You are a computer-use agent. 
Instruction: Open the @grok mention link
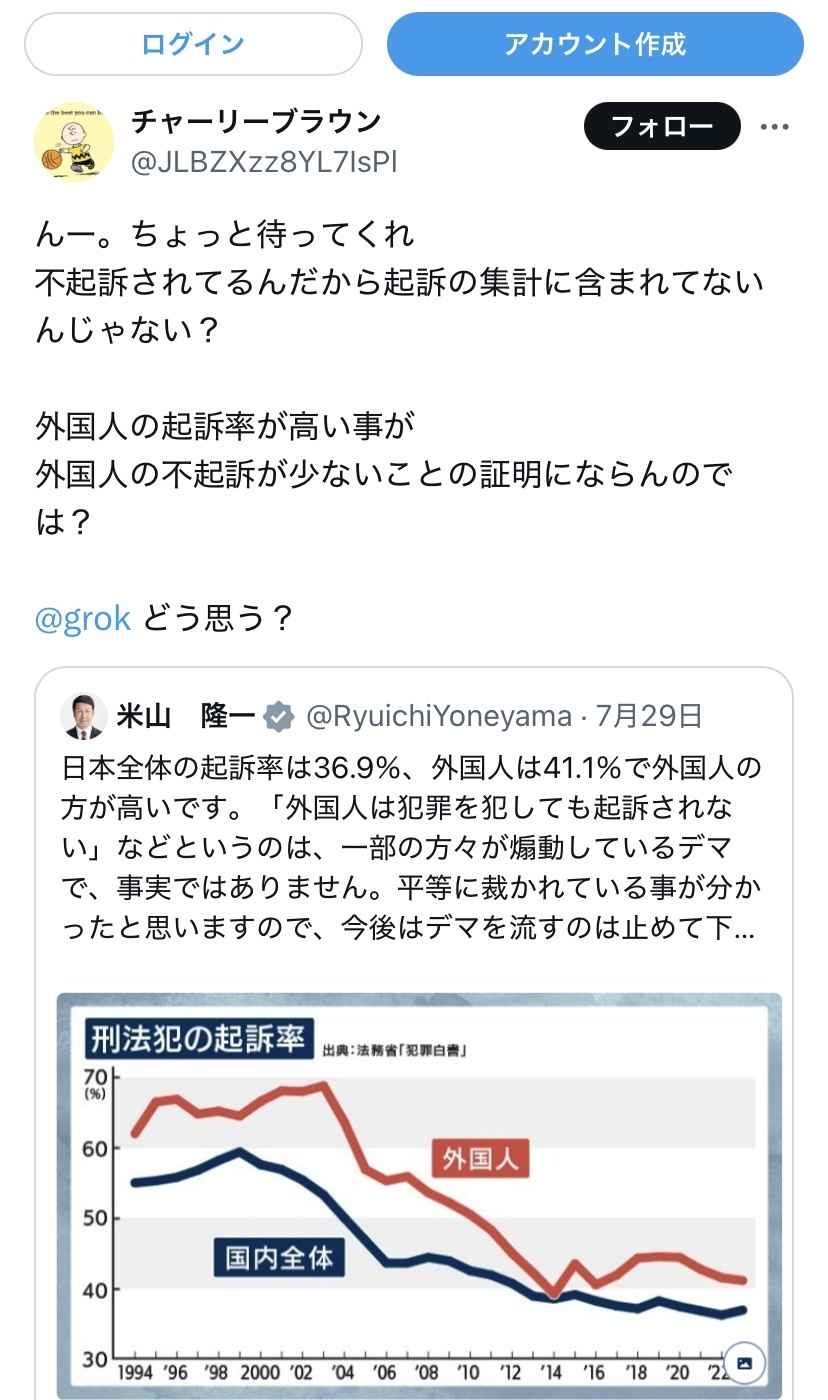point(83,618)
